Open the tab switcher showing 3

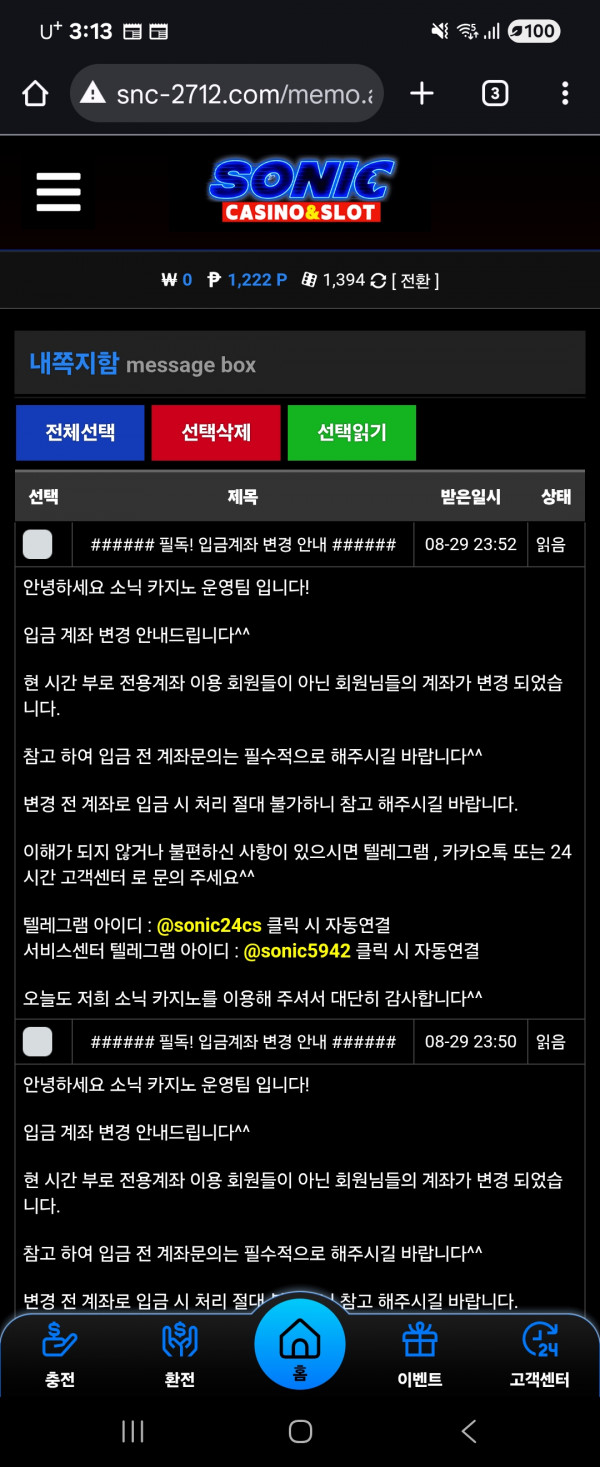coord(494,94)
